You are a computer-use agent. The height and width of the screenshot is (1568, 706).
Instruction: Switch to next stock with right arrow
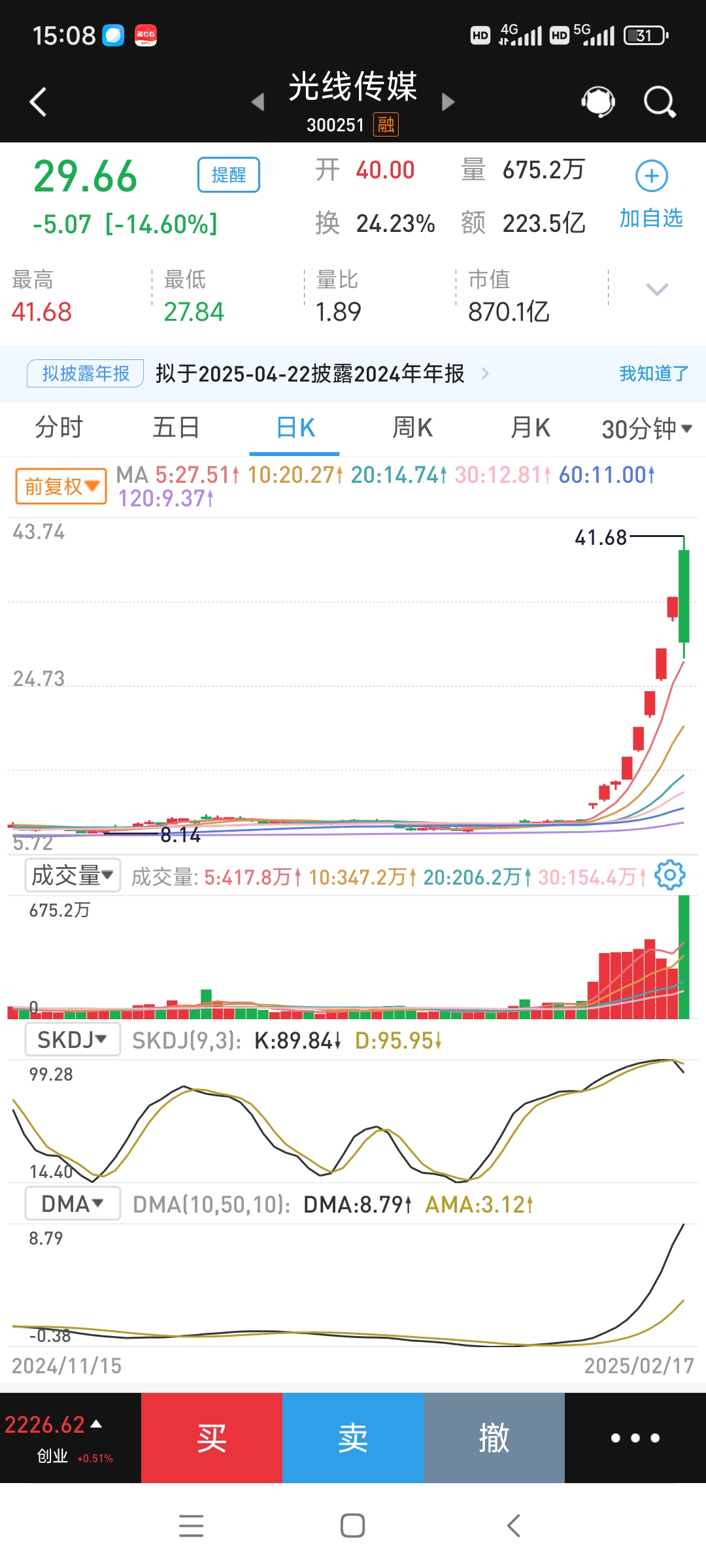[x=447, y=102]
